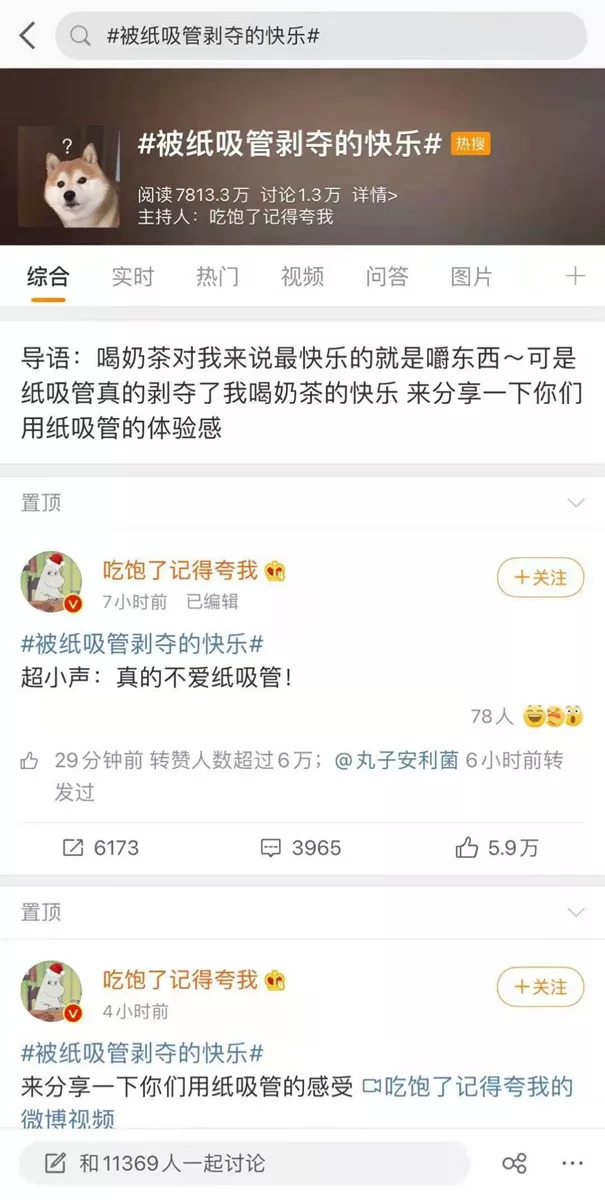
Task: Tap the plus icon to add tabs
Action: coord(575,276)
